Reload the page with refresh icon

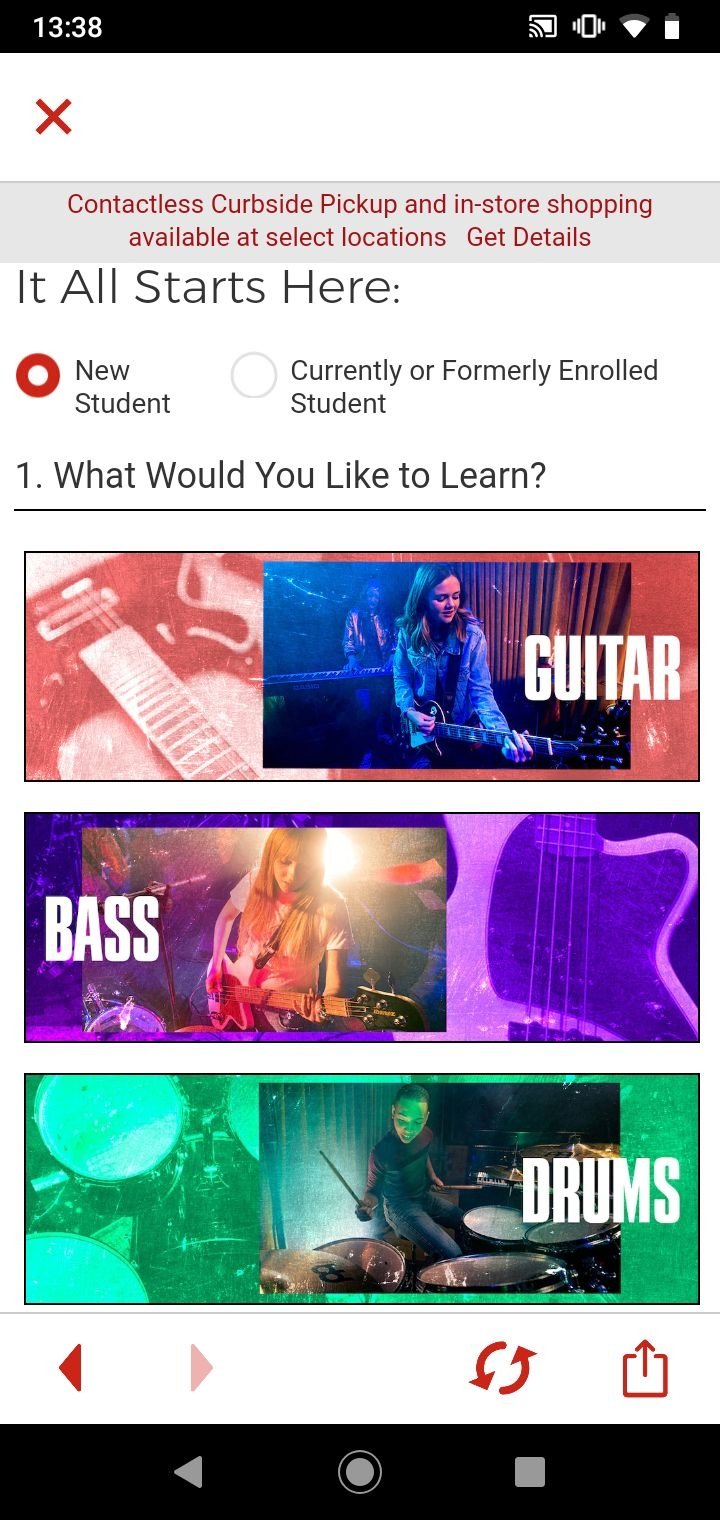(502, 1367)
